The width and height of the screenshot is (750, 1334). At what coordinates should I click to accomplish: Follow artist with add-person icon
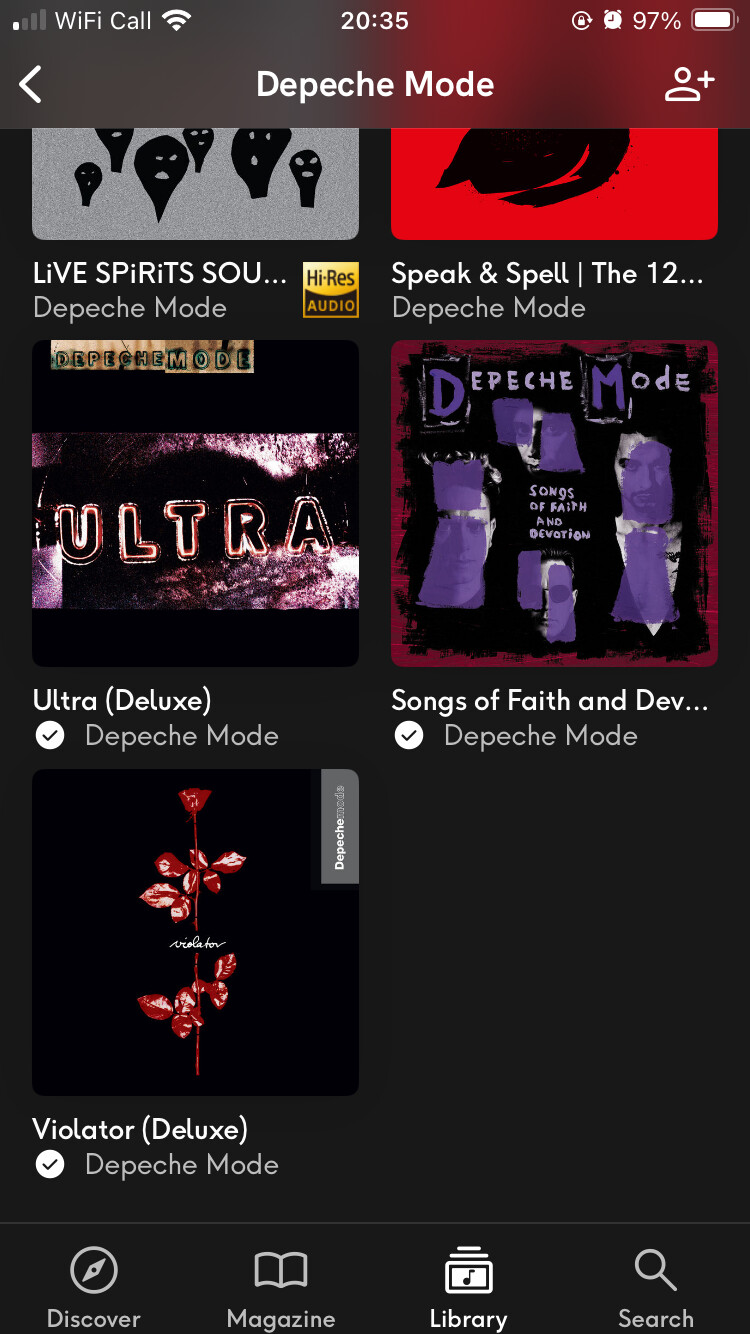pos(689,85)
